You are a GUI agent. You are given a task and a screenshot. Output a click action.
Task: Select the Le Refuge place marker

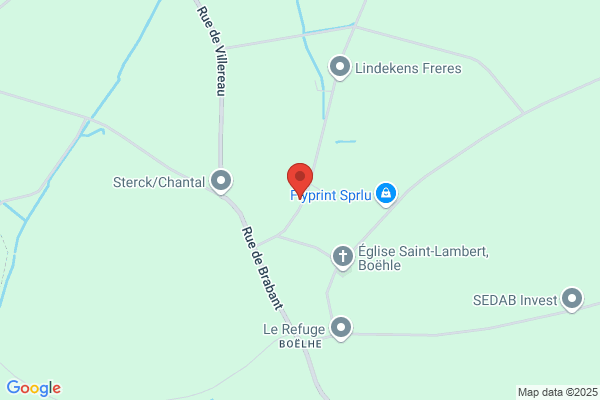pos(342,327)
